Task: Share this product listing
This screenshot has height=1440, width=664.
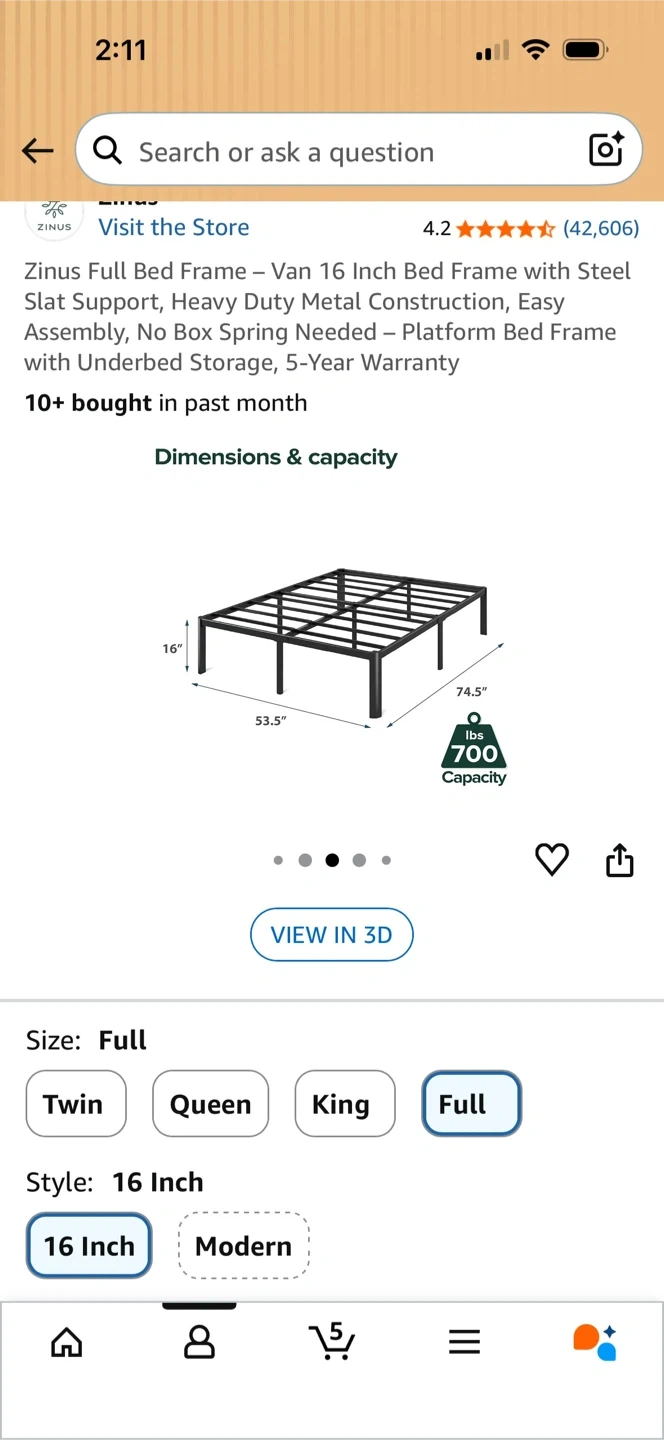Action: coord(620,859)
